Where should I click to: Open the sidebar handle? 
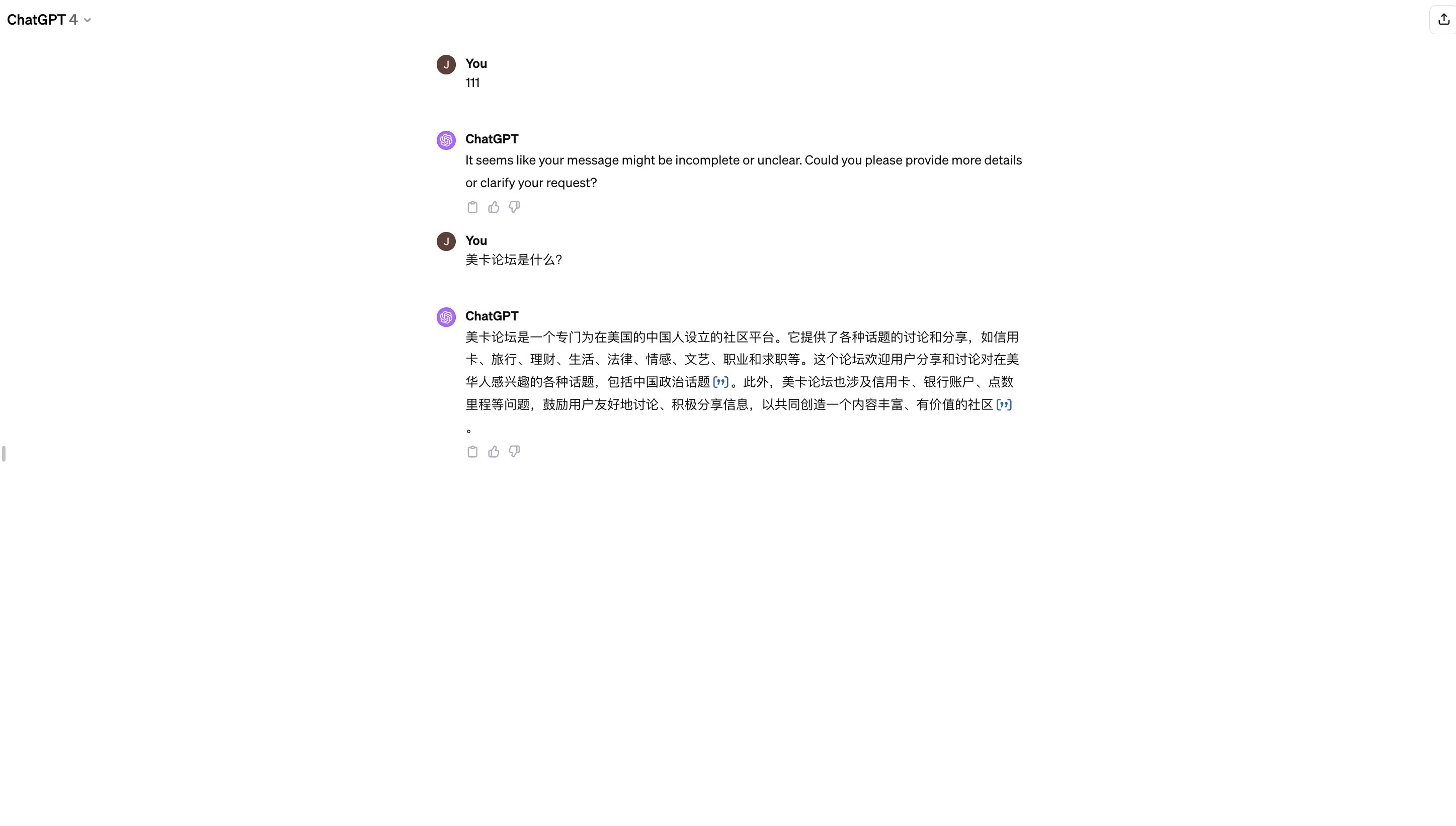coord(4,454)
